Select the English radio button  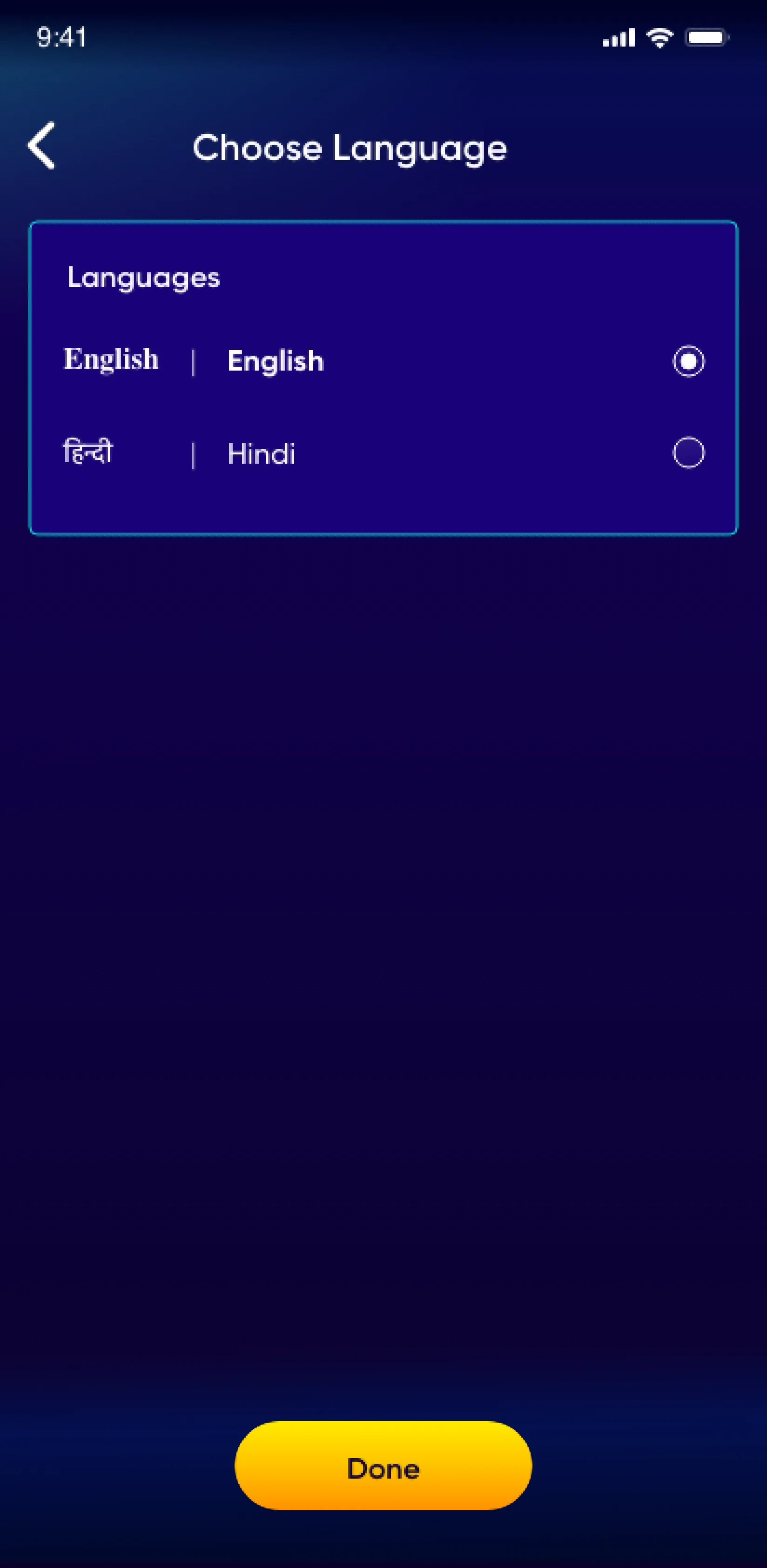click(688, 362)
